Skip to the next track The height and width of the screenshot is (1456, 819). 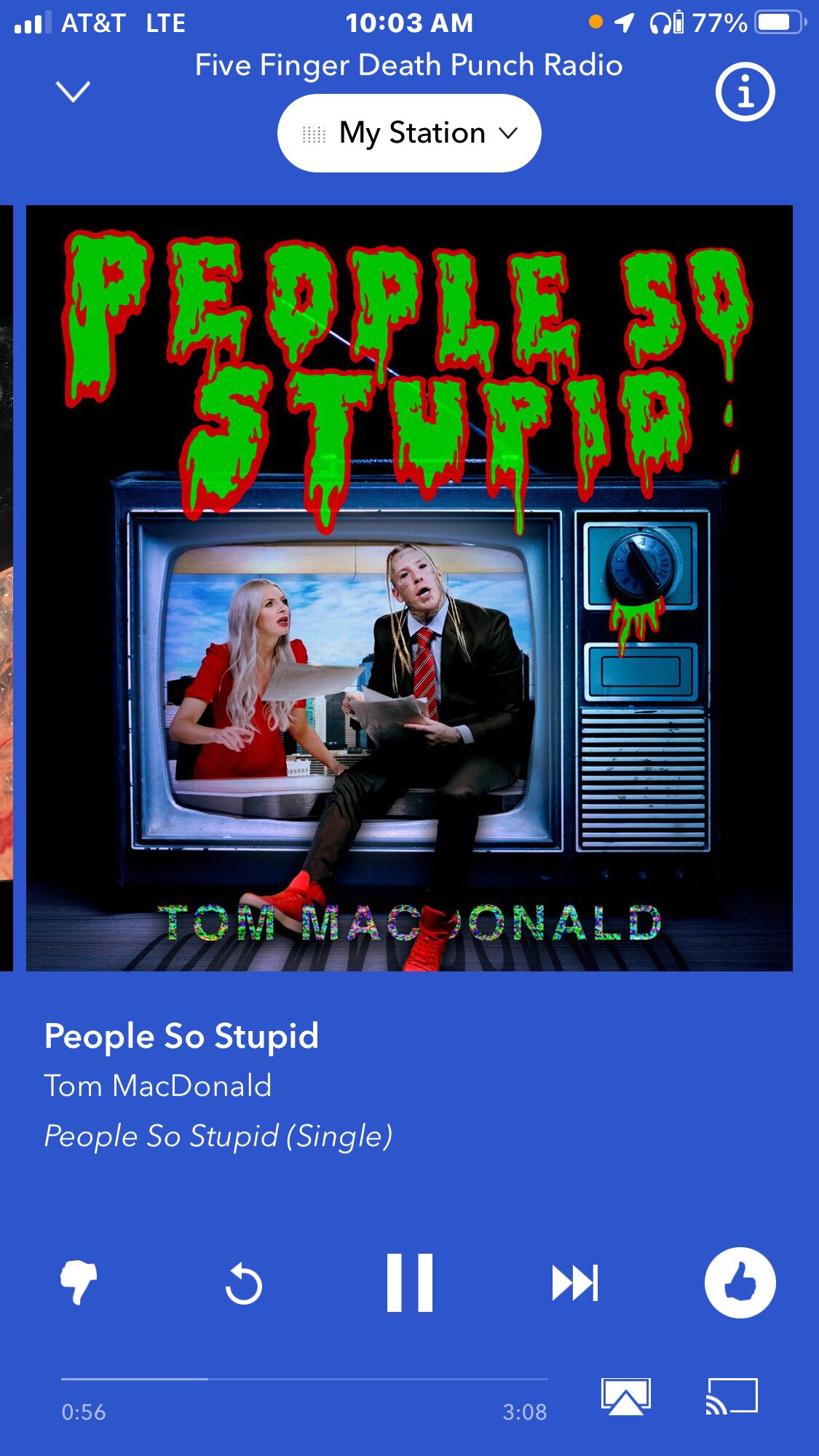(x=574, y=1283)
